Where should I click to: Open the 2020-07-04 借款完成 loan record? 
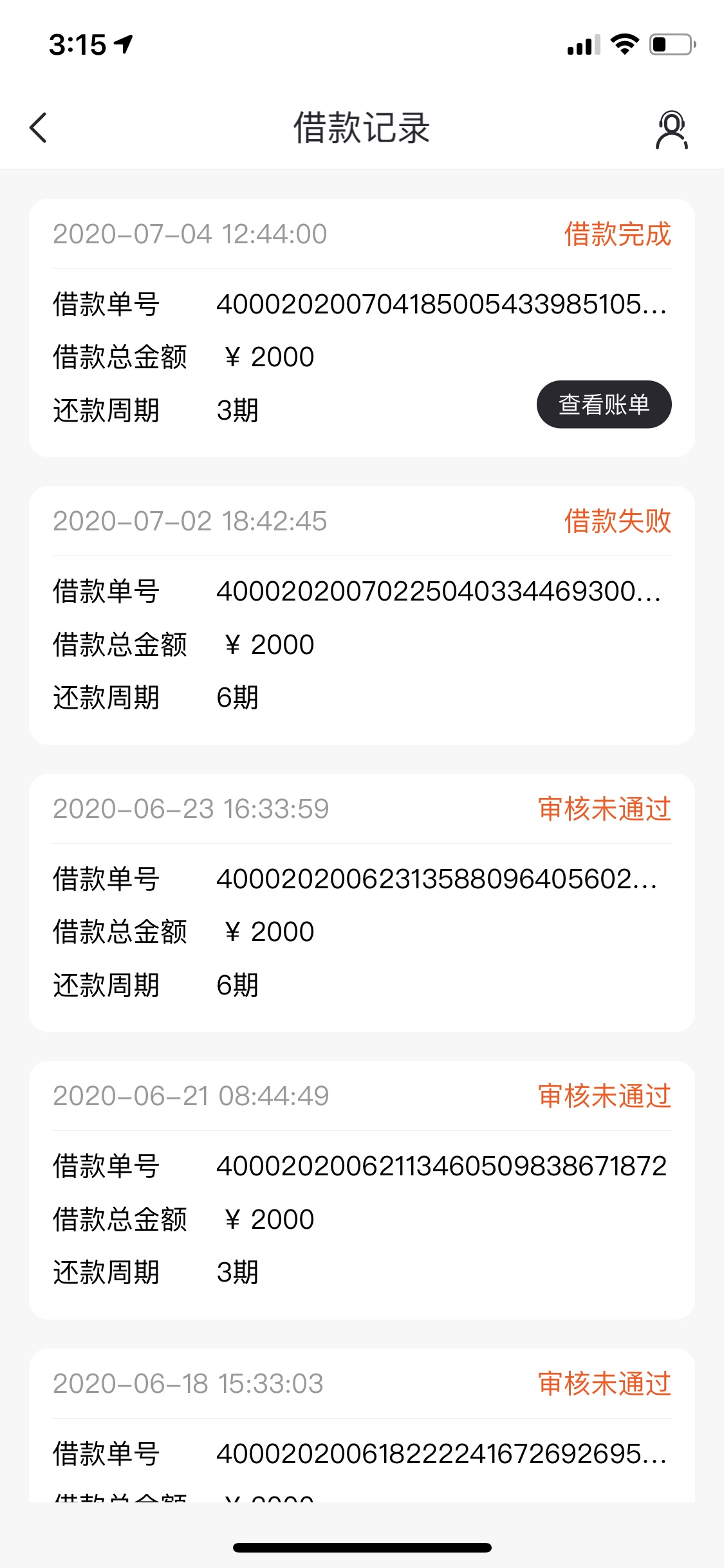(362, 328)
